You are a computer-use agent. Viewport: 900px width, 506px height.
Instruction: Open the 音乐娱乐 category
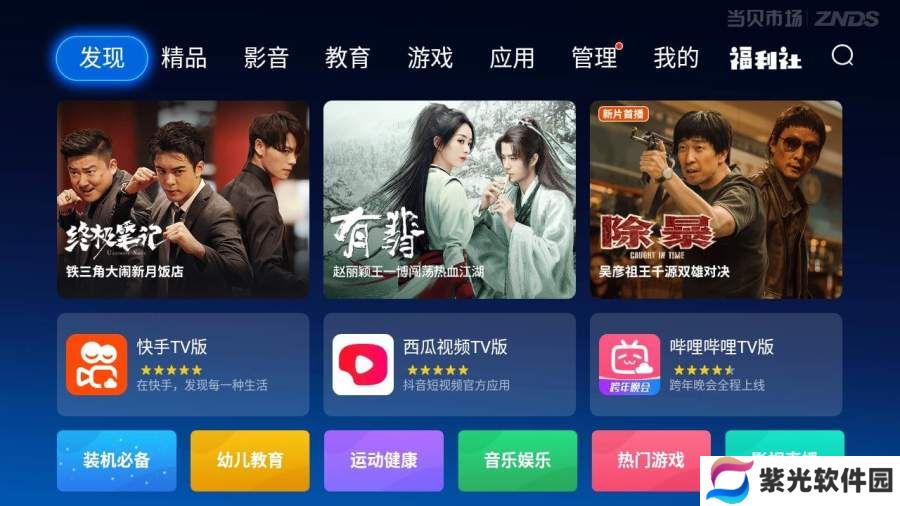click(x=518, y=460)
